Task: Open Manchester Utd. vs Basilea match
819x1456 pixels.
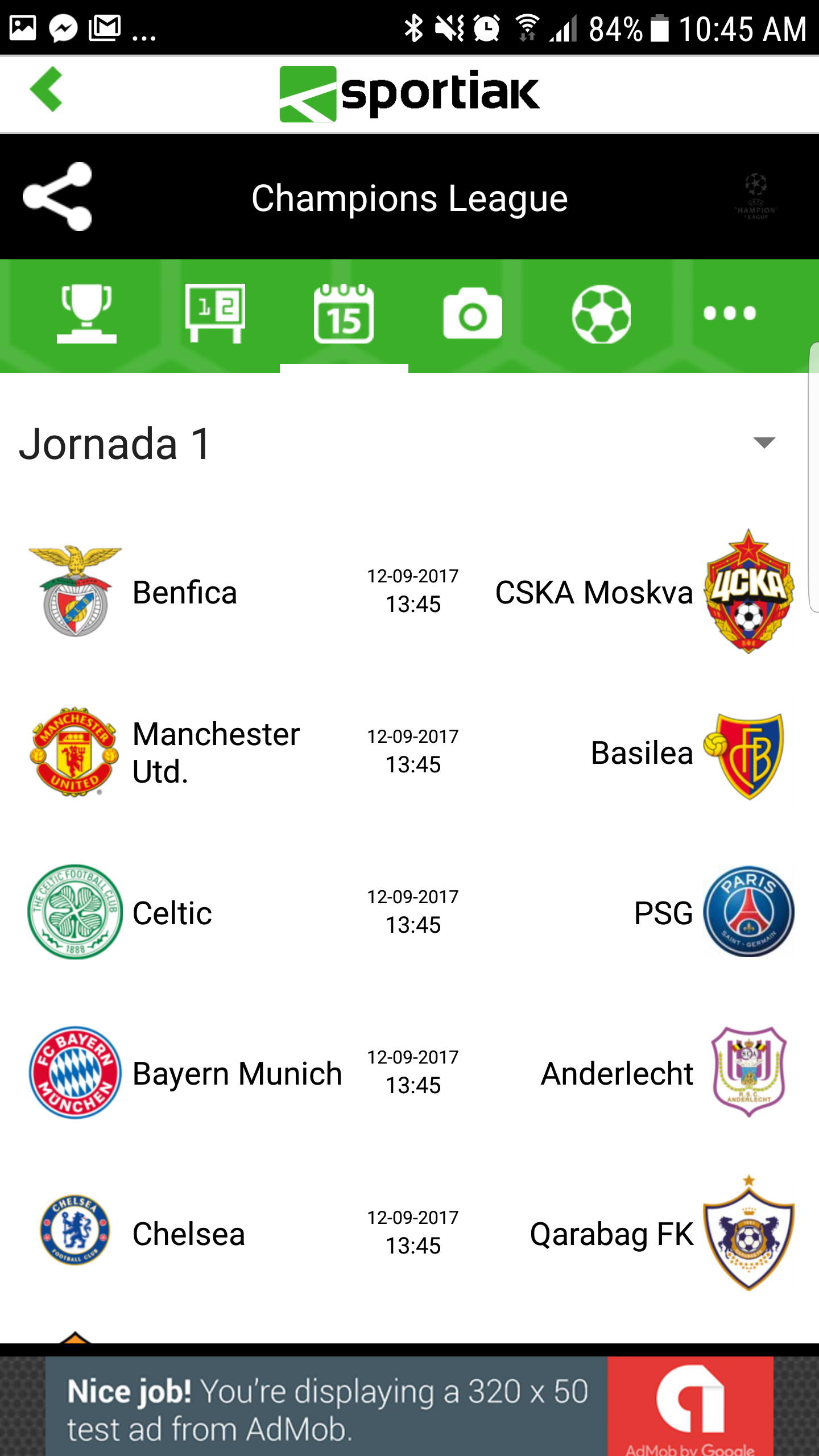Action: (412, 752)
